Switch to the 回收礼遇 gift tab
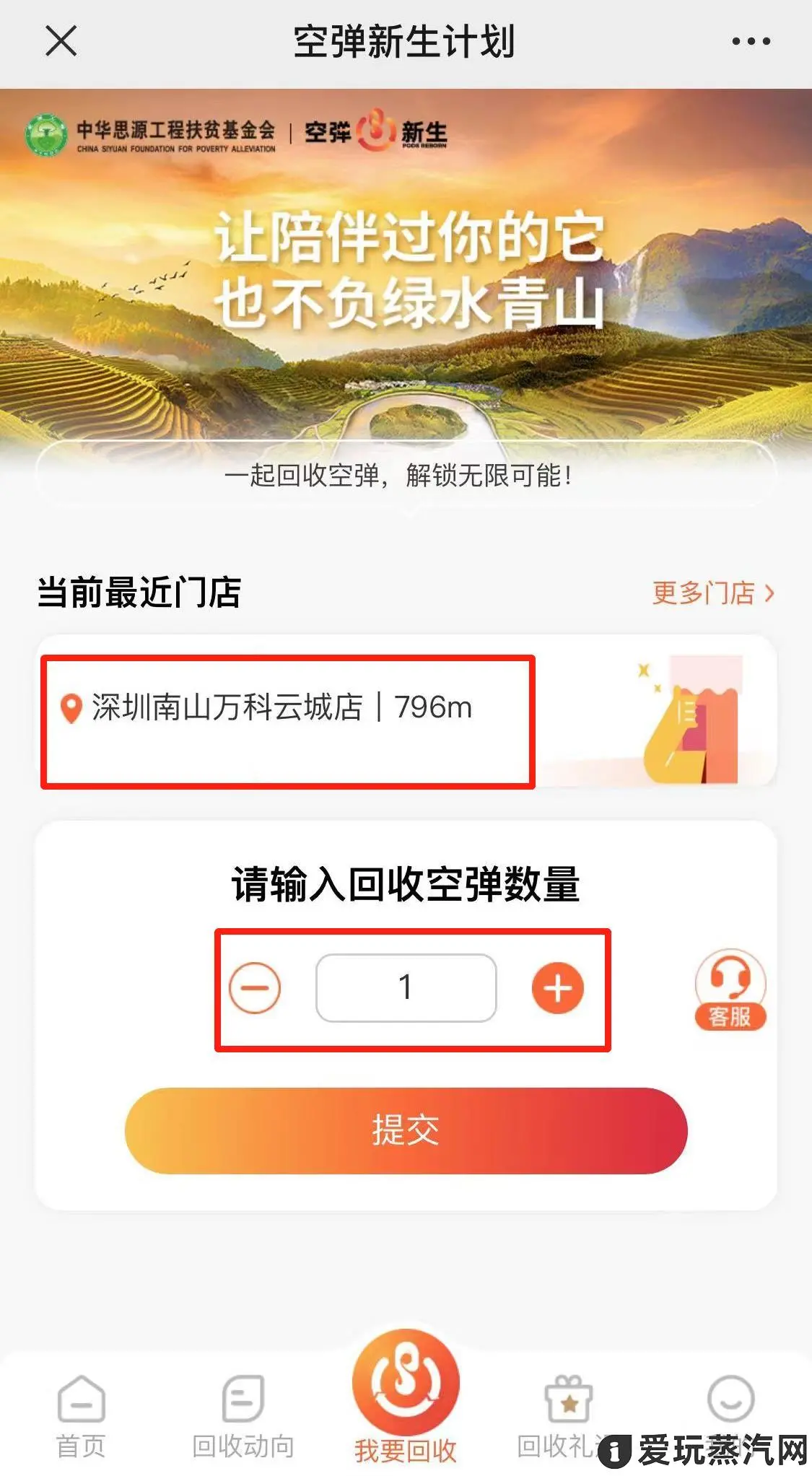 click(569, 1415)
